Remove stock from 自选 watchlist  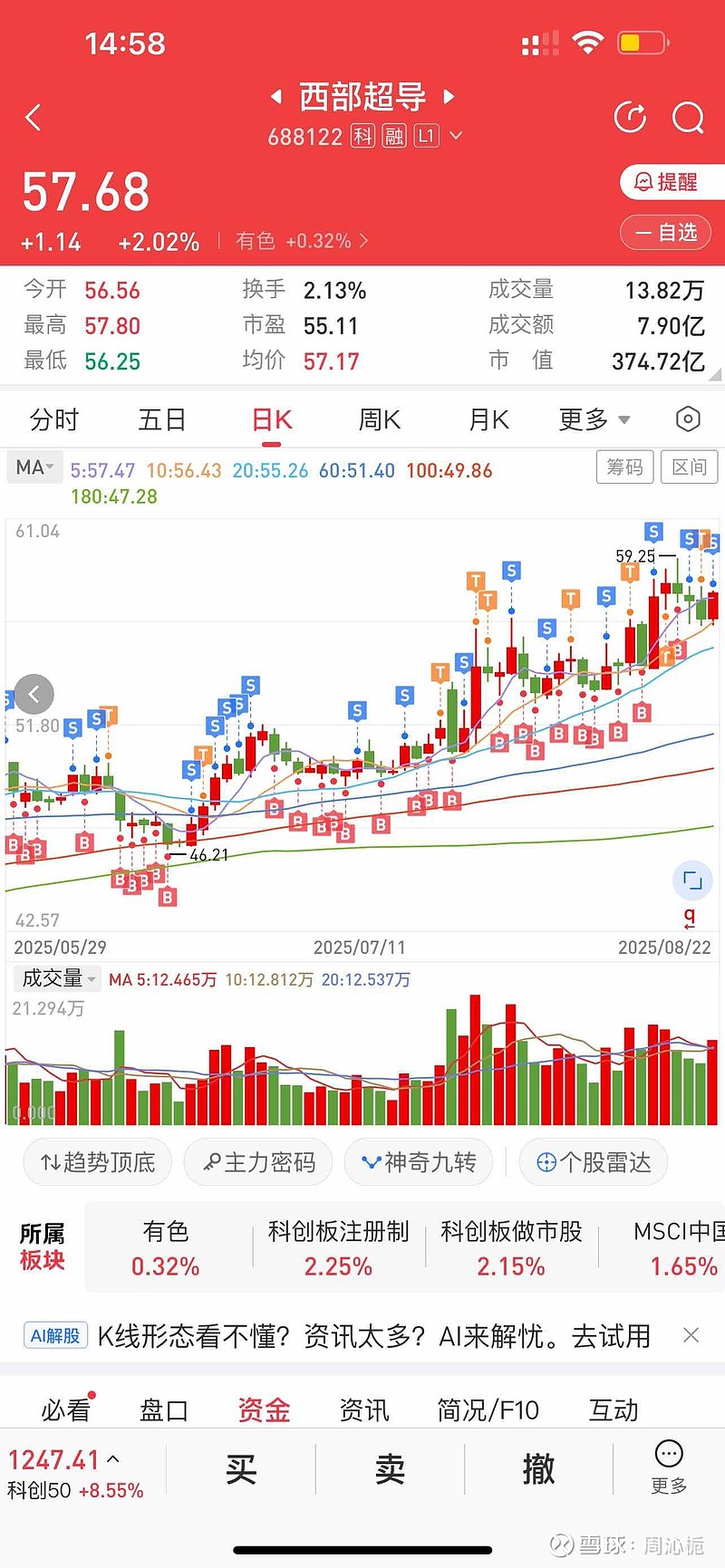(x=672, y=233)
